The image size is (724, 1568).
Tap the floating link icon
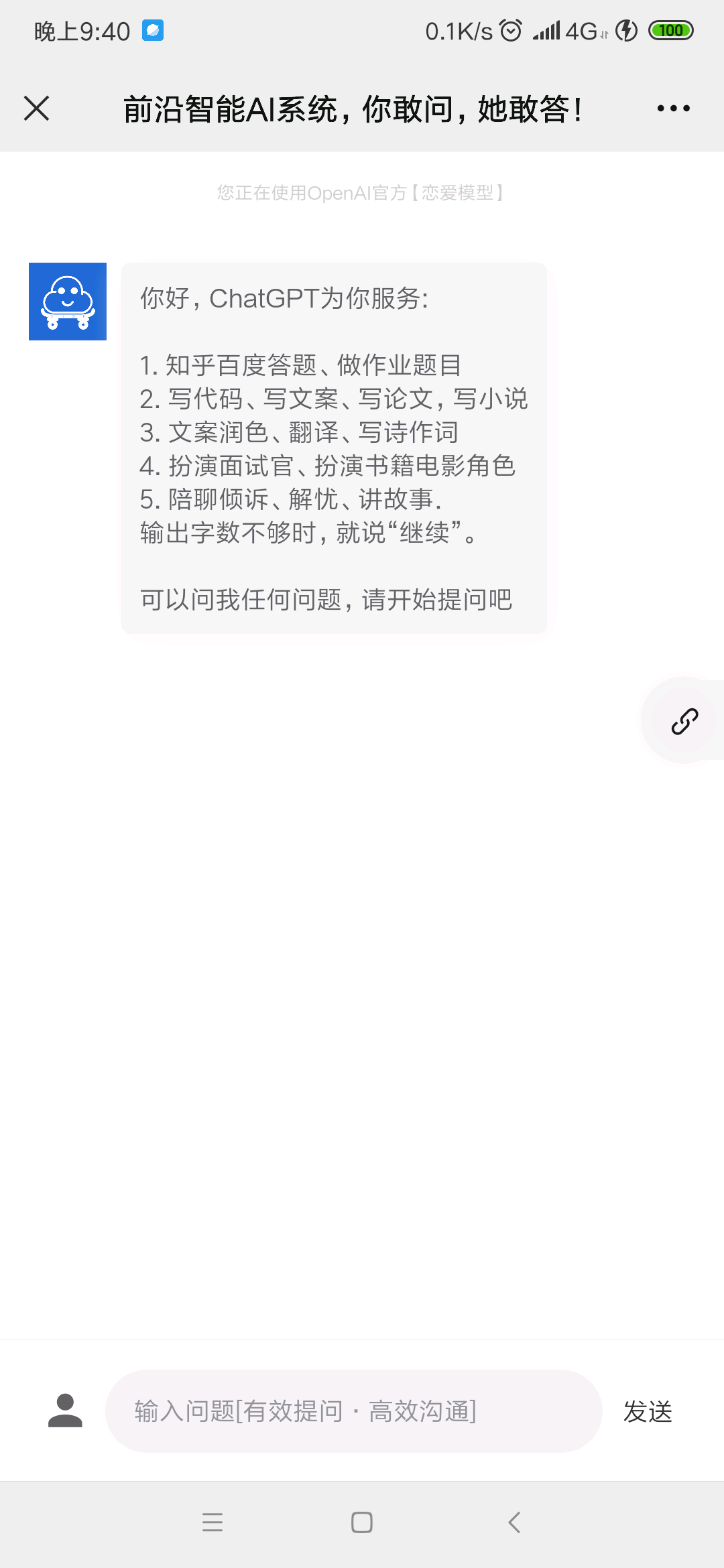tap(684, 721)
